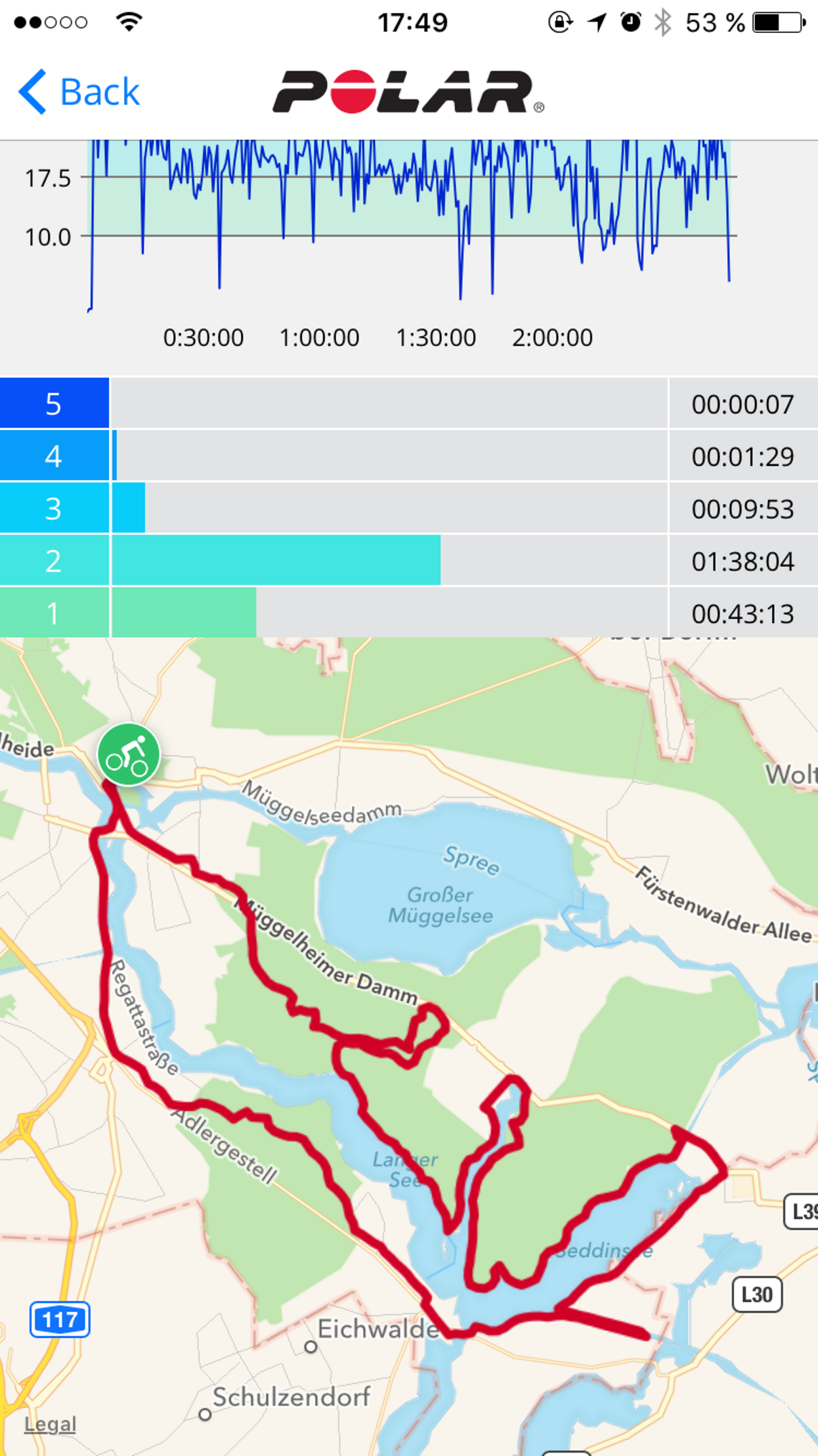Open the Legal link on the map
The image size is (818, 1456).
click(x=50, y=1423)
